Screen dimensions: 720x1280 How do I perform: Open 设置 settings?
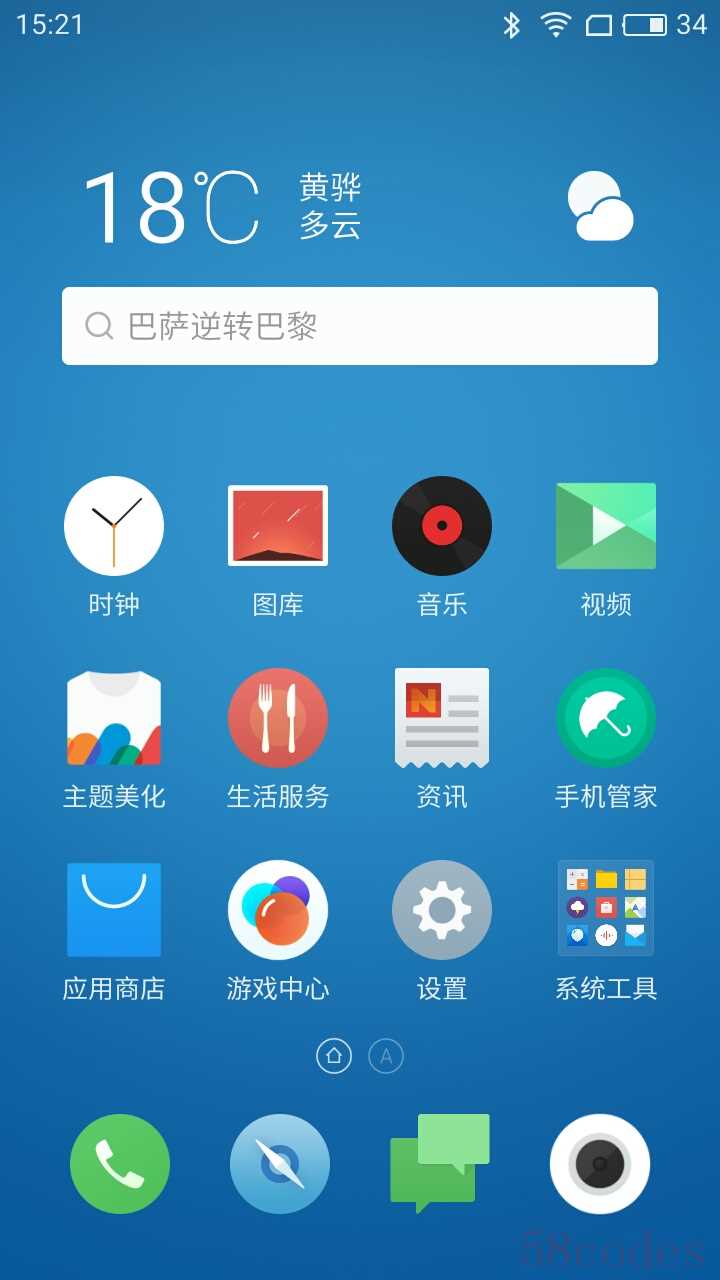click(442, 910)
